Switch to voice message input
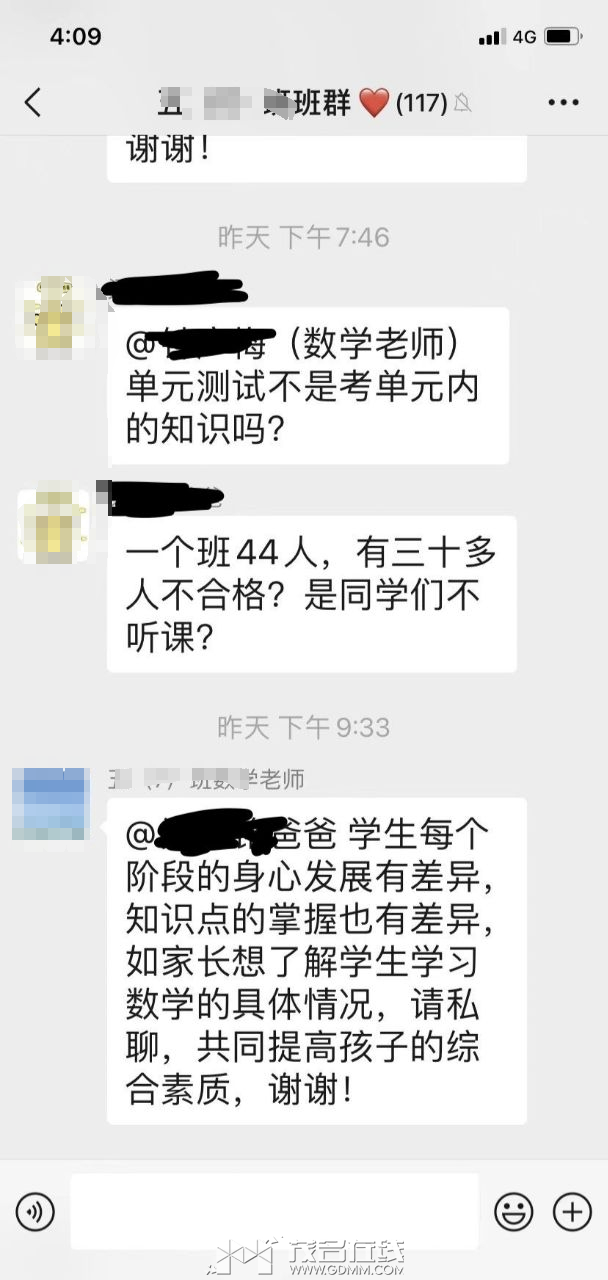 [x=35, y=1212]
